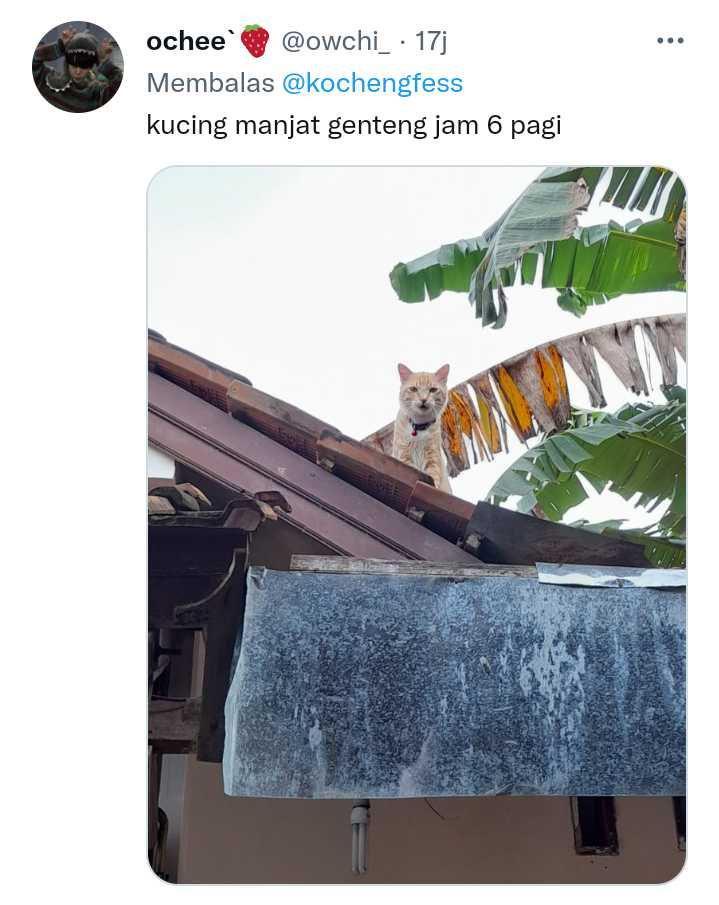Screen dimensions: 719x905
Task: Open ochee's profile picture
Action: click(x=77, y=67)
